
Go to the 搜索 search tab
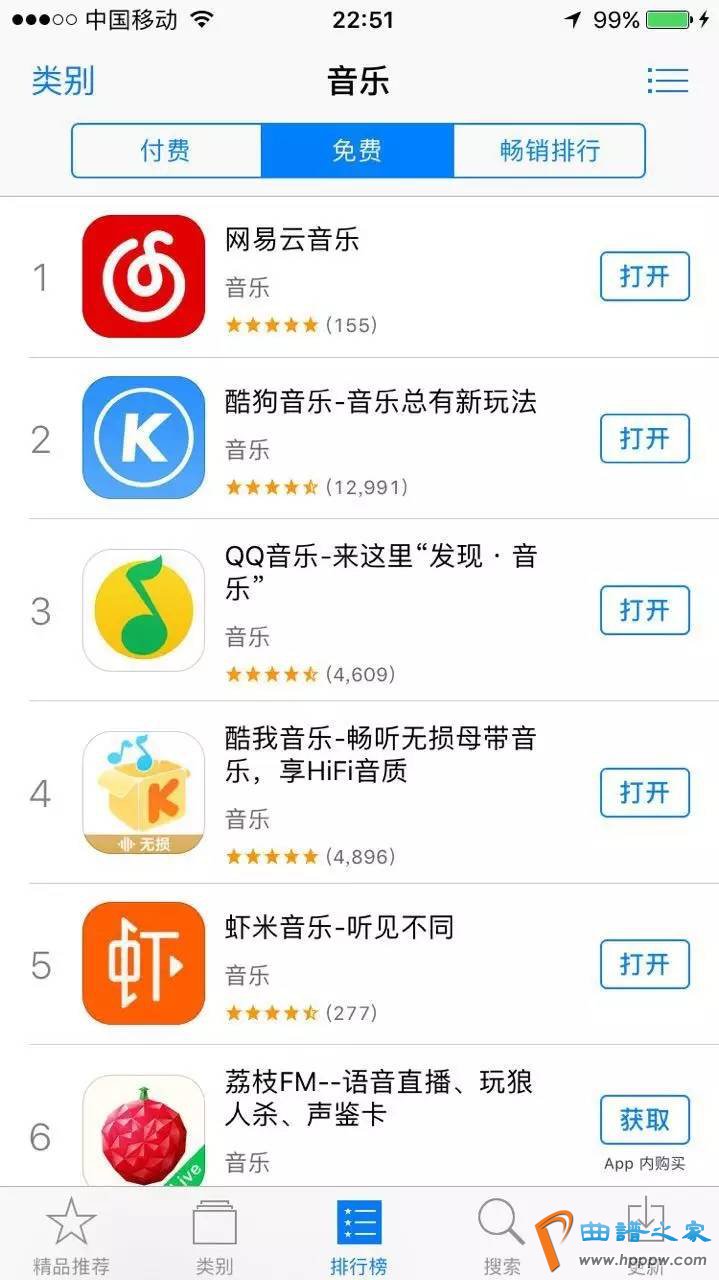pos(501,1234)
